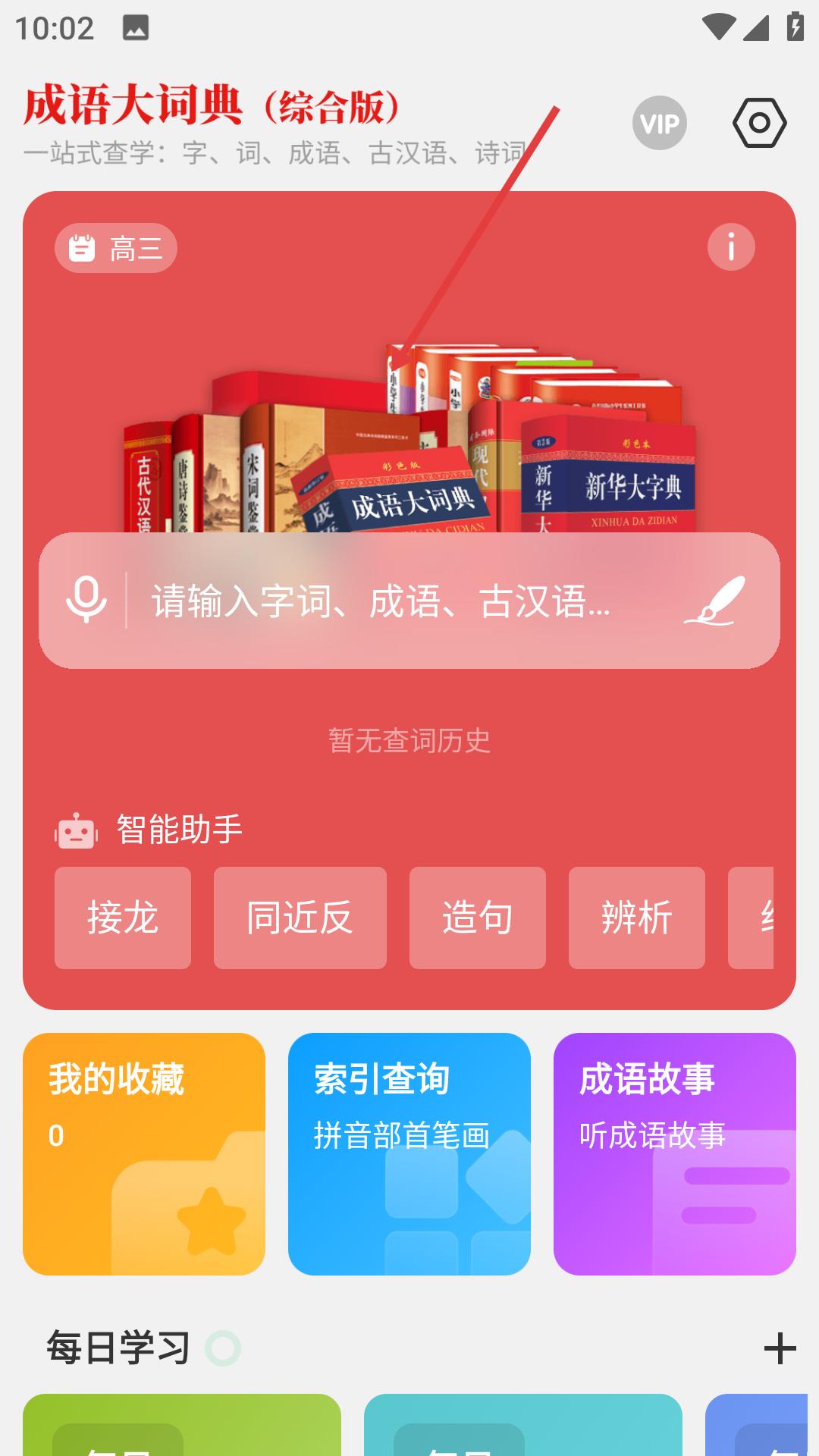Open the 我的收藏 card

click(x=144, y=1153)
